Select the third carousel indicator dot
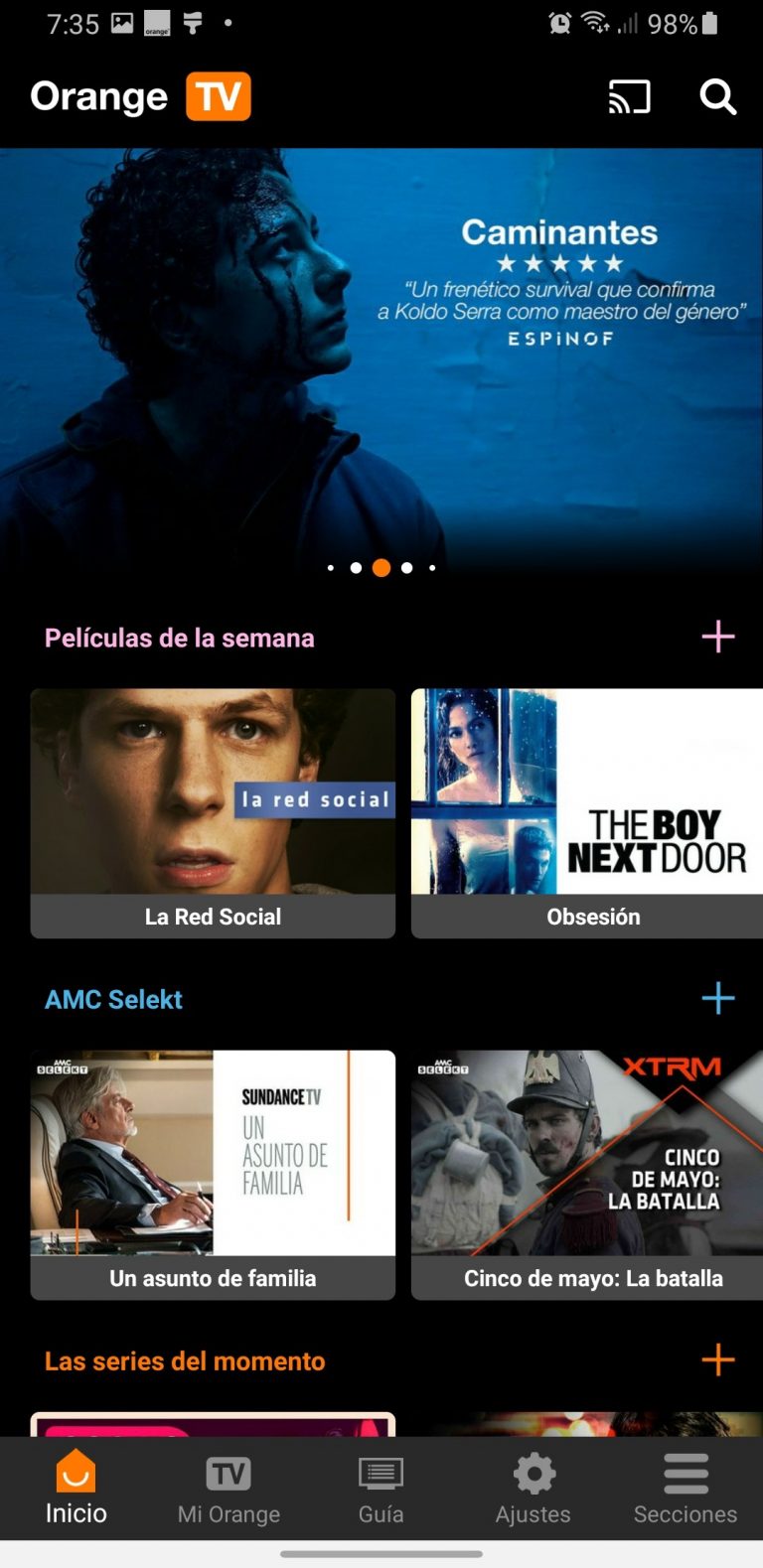Screen dimensions: 763x1568 (x=381, y=567)
